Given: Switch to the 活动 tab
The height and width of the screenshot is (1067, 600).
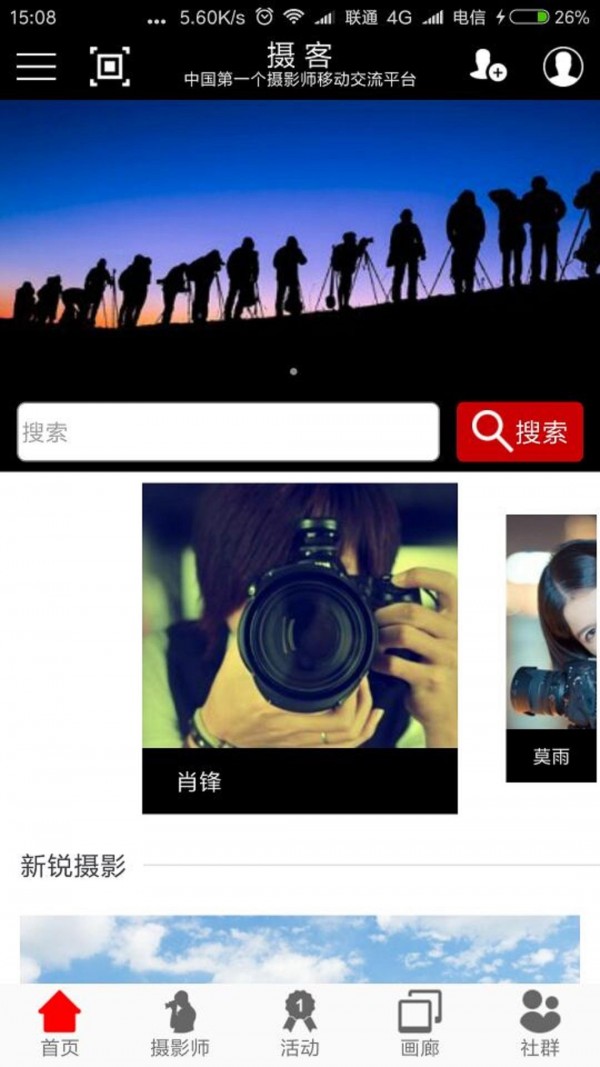Looking at the screenshot, I should (300, 1024).
